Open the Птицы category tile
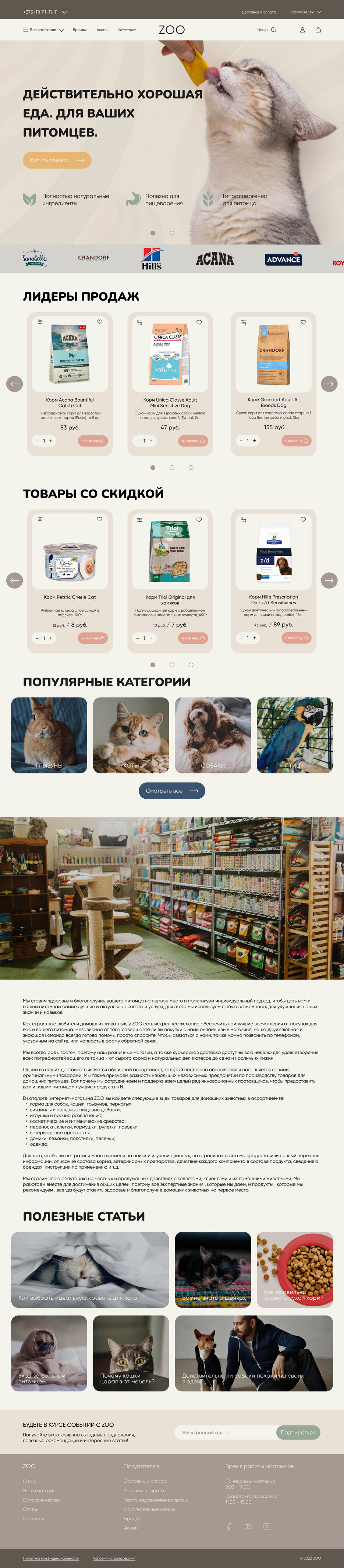Viewport: 344px width, 1568px height. 295,735
